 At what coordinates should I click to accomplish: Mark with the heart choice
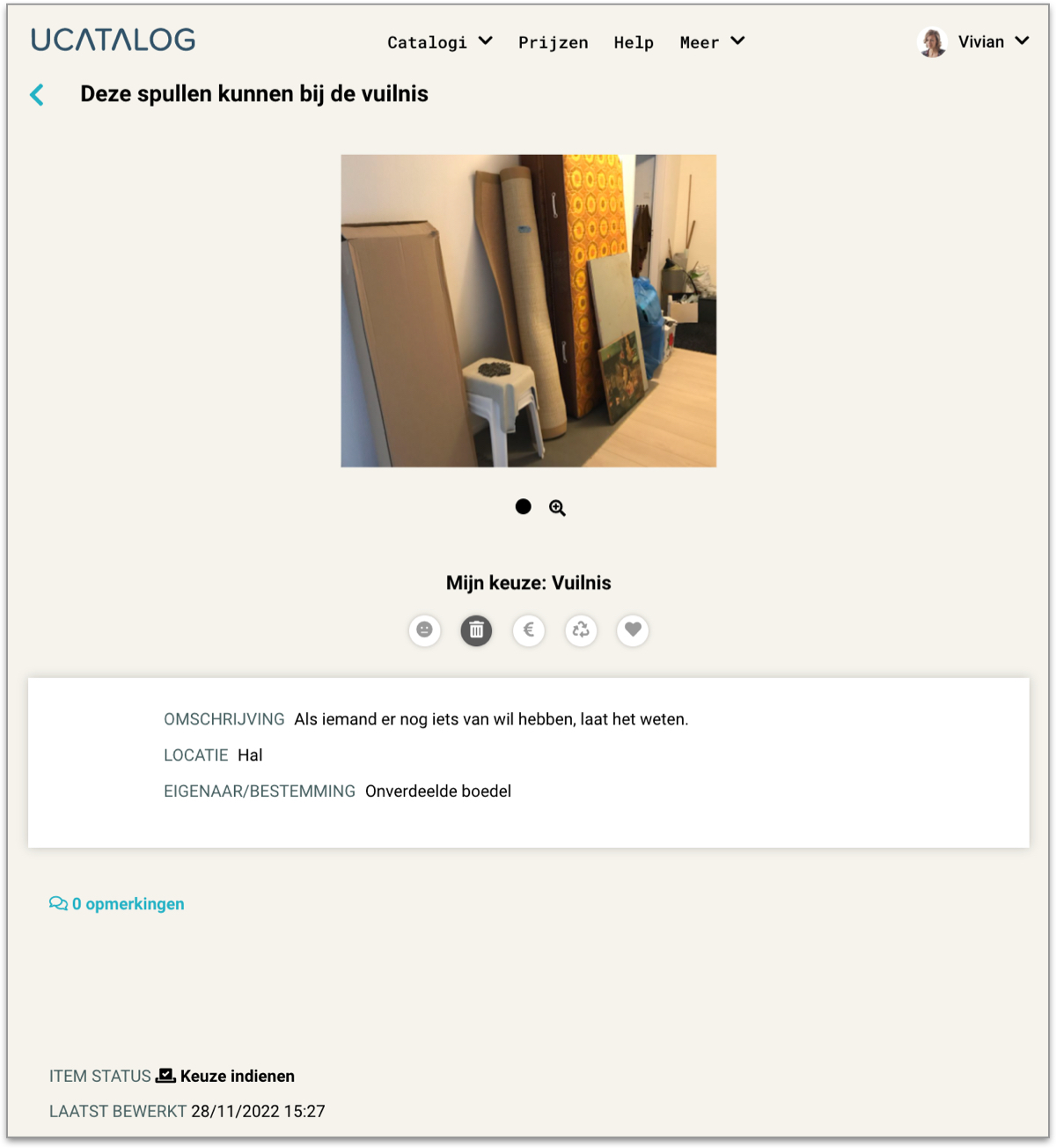click(633, 629)
